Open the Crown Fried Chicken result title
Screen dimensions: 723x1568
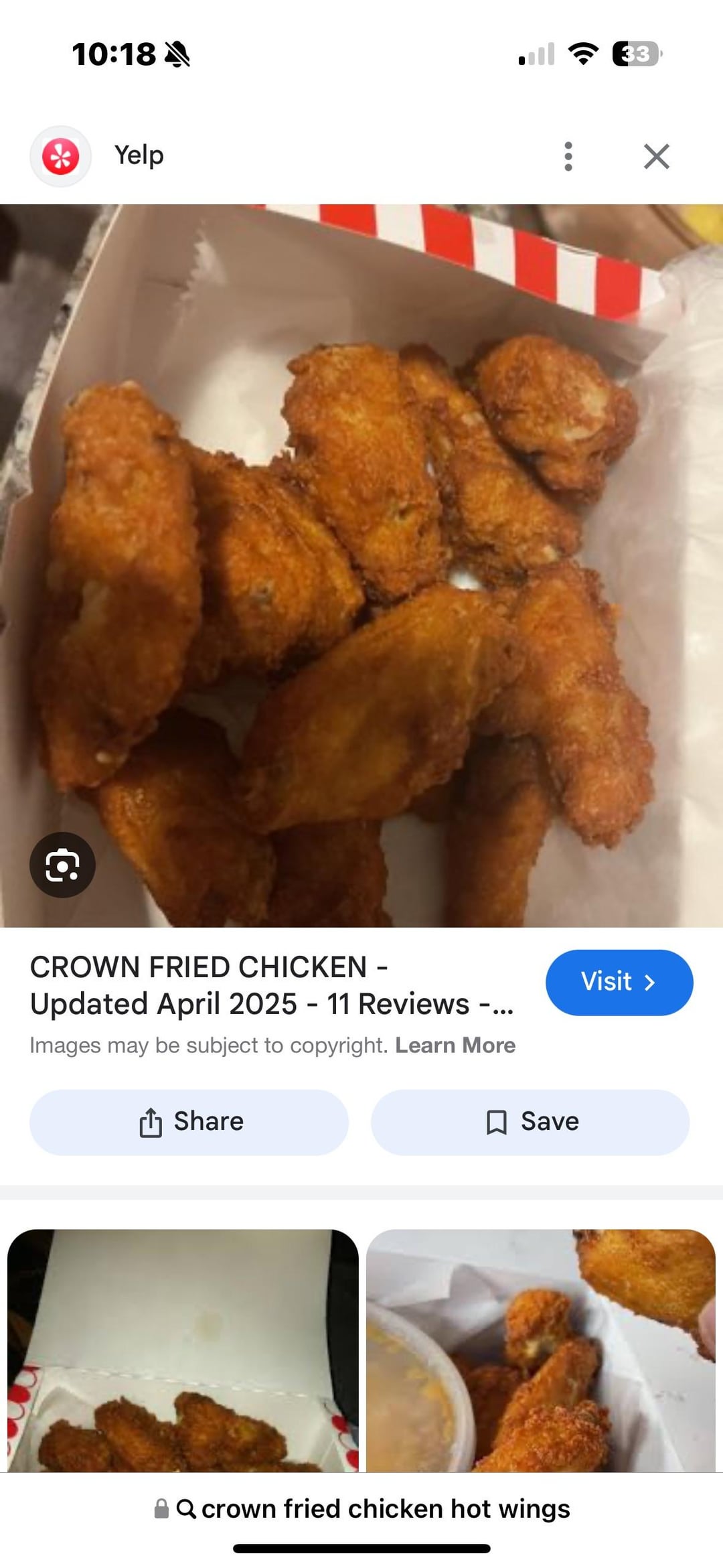(271, 985)
